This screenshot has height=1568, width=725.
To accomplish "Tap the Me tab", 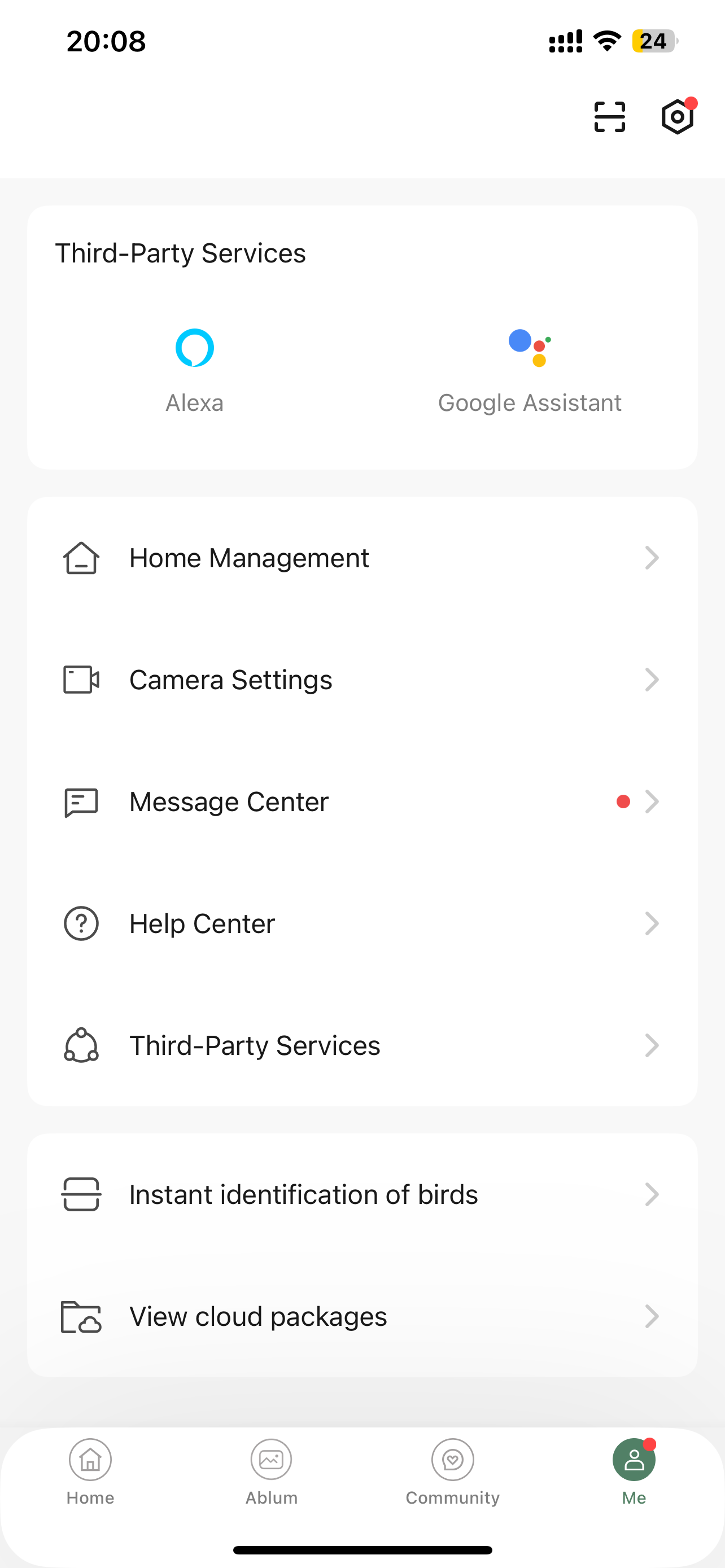I will [x=634, y=1472].
